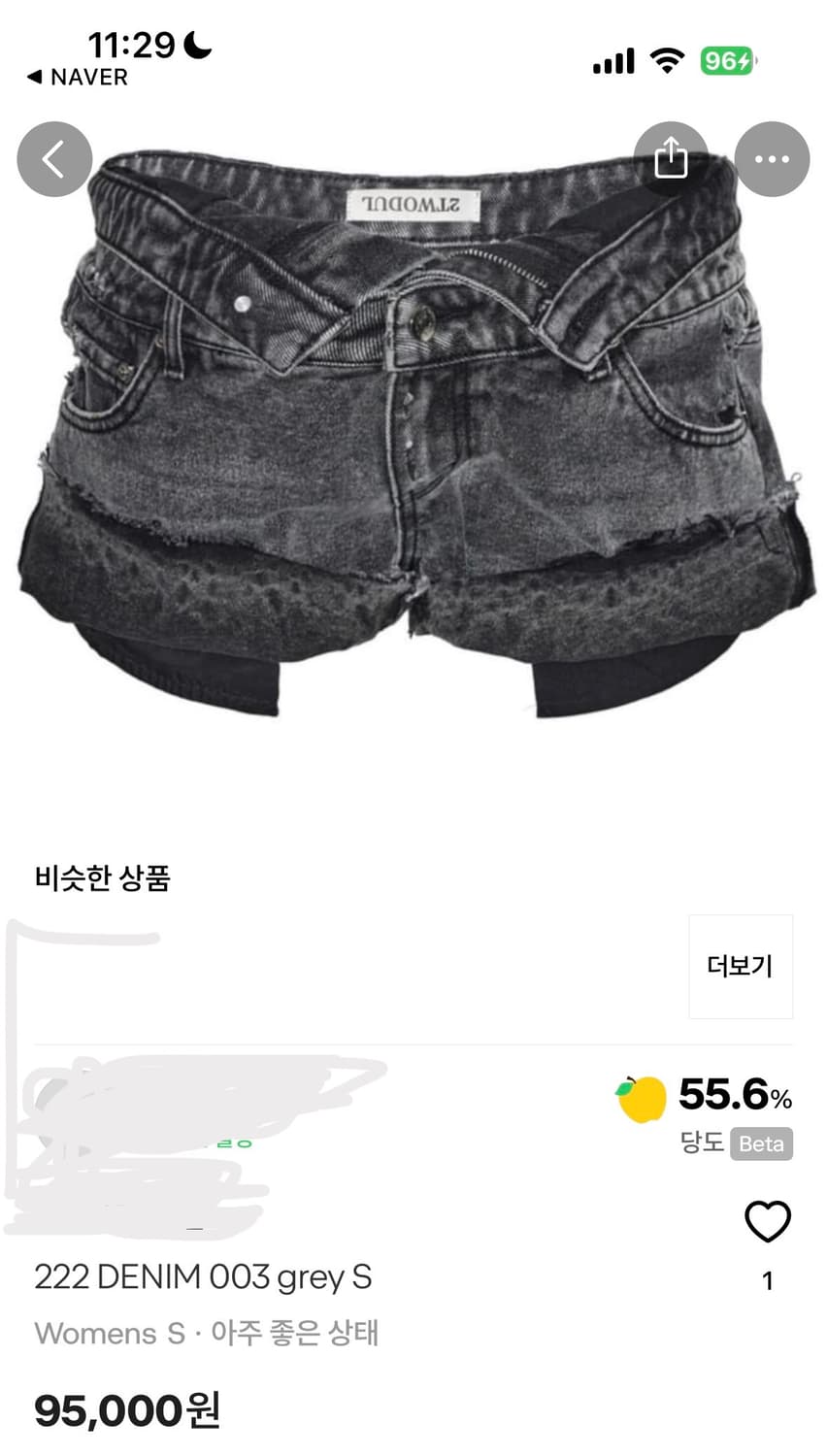Tap the Womens S condition description
The image size is (827, 1456).
pyautogui.click(x=208, y=1334)
